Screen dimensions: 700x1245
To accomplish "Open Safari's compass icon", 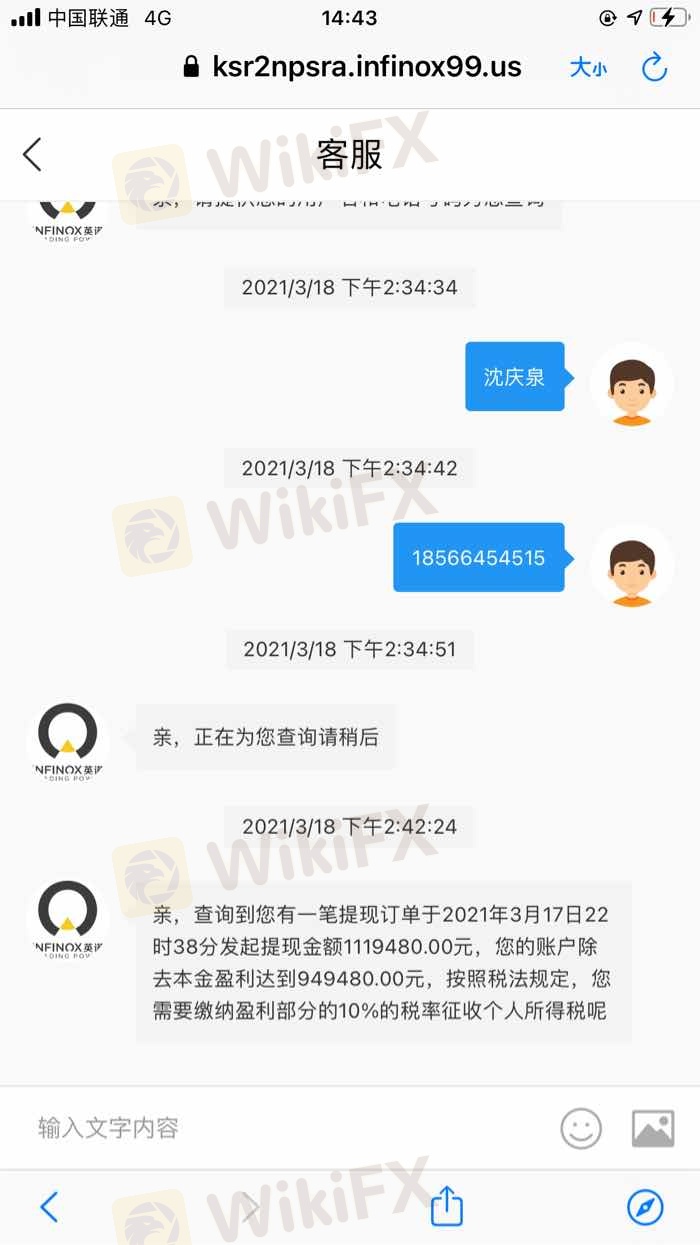I will (645, 1207).
